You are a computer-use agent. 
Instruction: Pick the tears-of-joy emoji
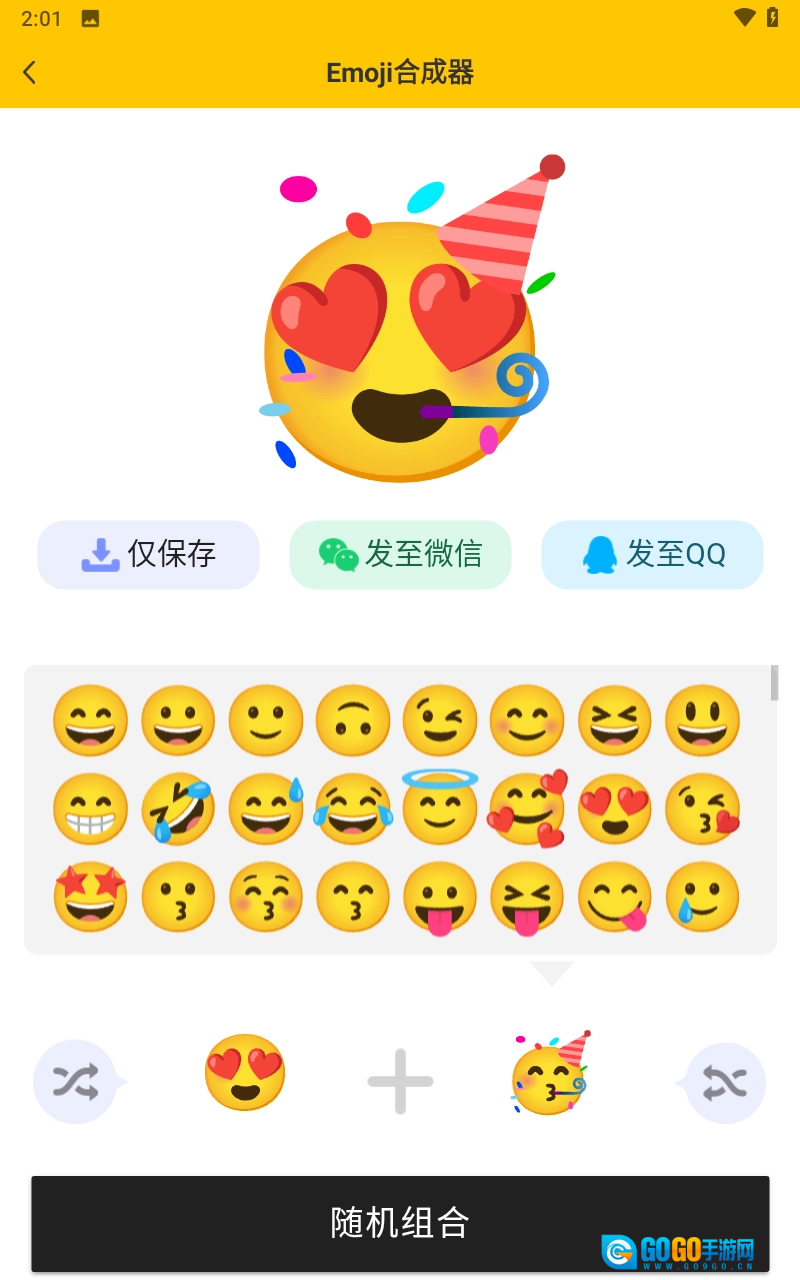click(353, 809)
